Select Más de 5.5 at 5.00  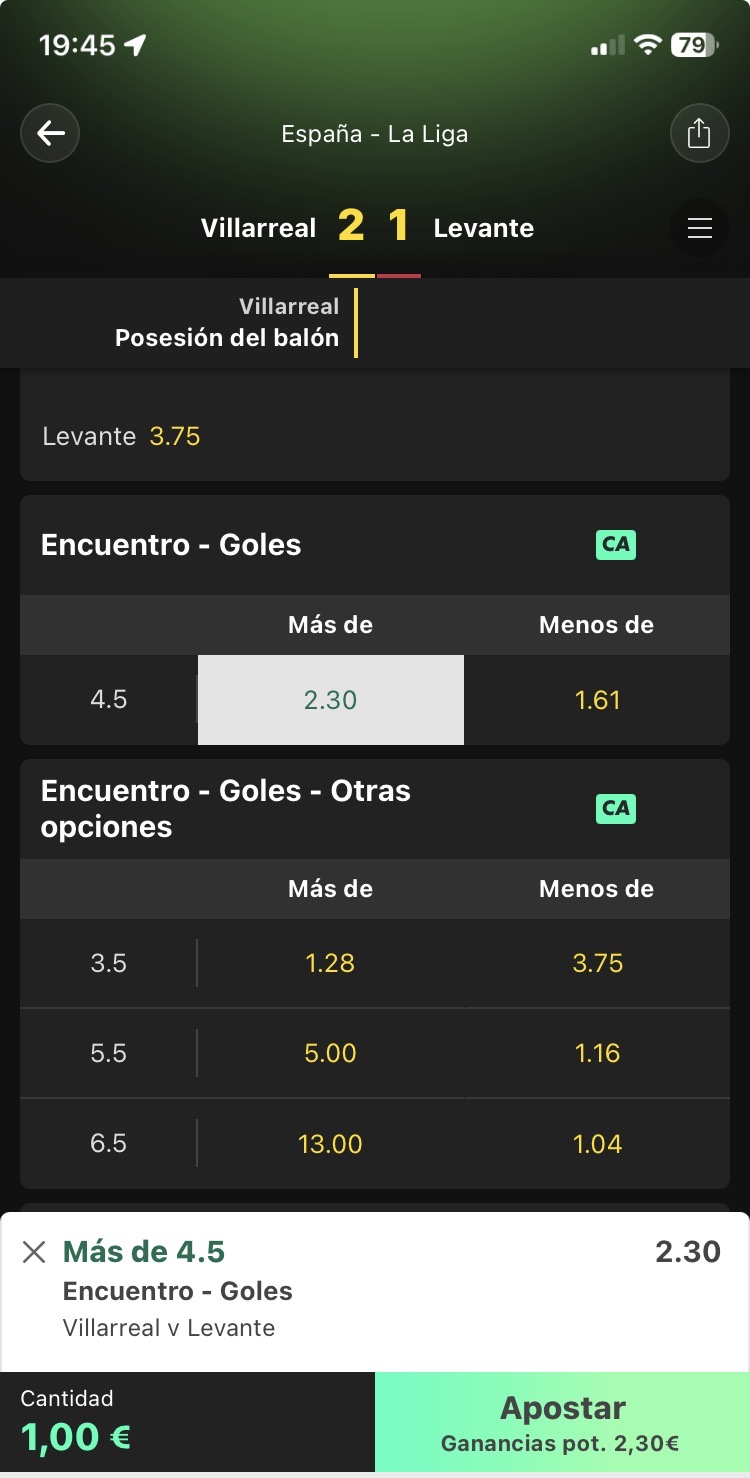coord(331,1053)
